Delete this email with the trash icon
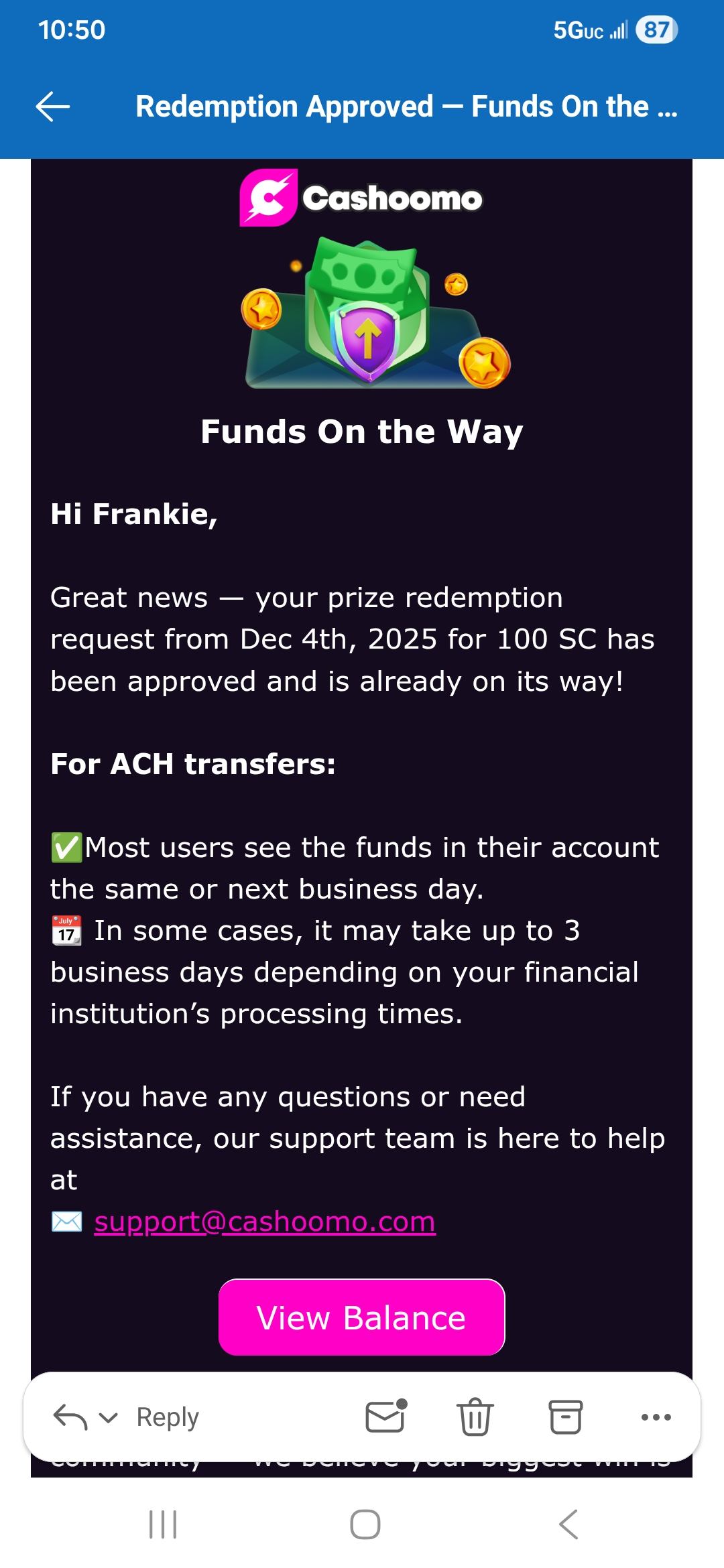This screenshot has width=724, height=1568. point(475,1417)
